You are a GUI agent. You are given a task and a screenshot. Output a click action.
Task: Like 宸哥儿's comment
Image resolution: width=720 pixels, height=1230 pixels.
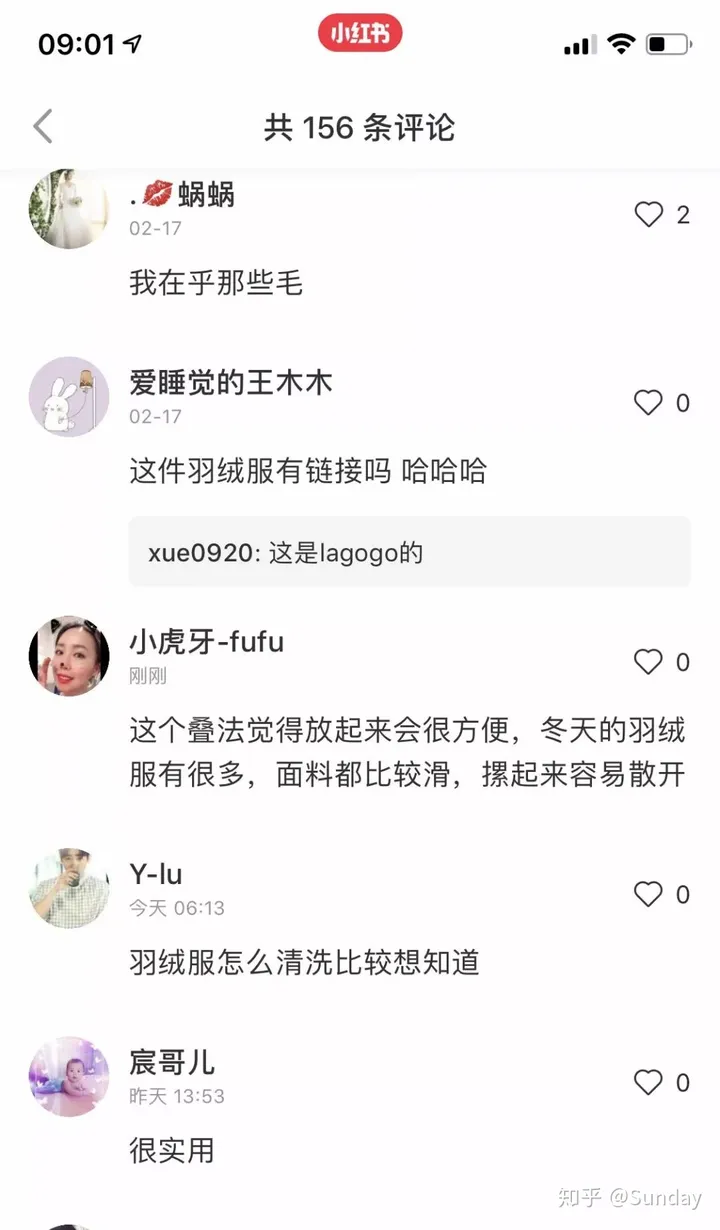click(649, 1082)
